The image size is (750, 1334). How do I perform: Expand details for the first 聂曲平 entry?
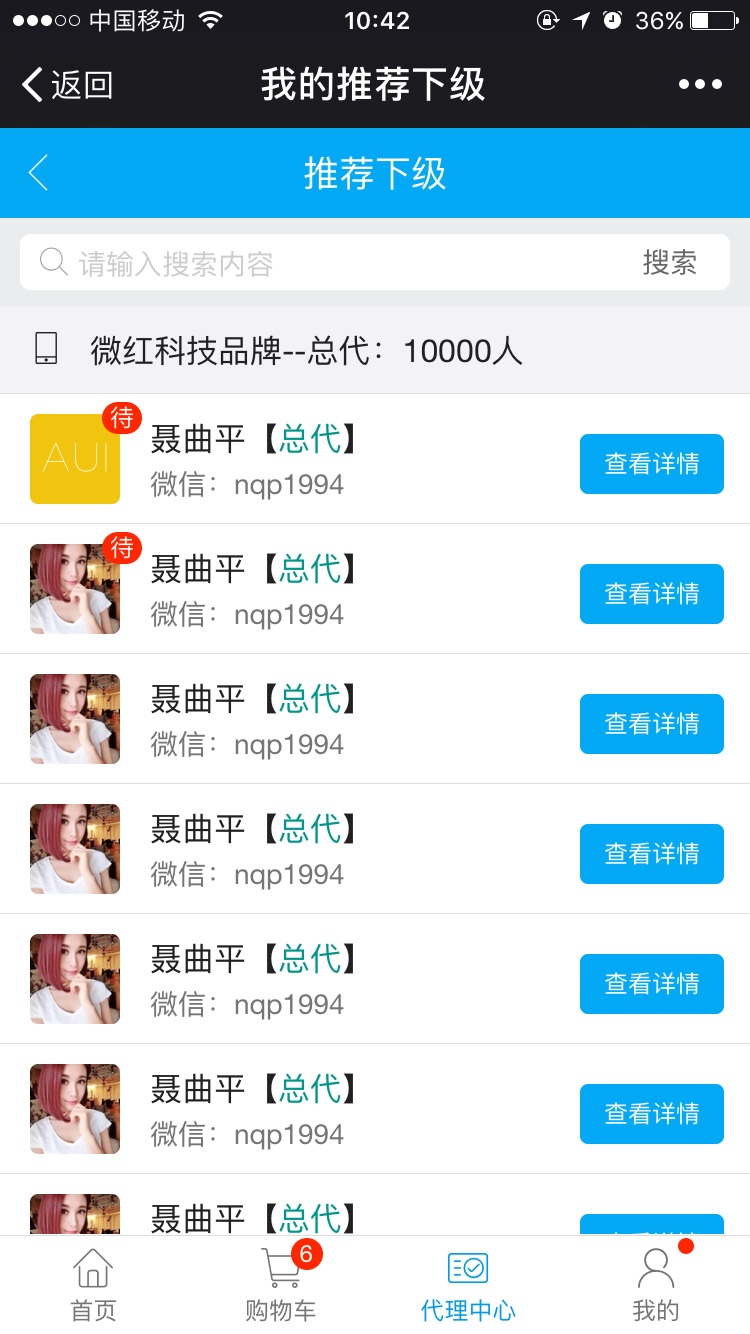coord(651,463)
